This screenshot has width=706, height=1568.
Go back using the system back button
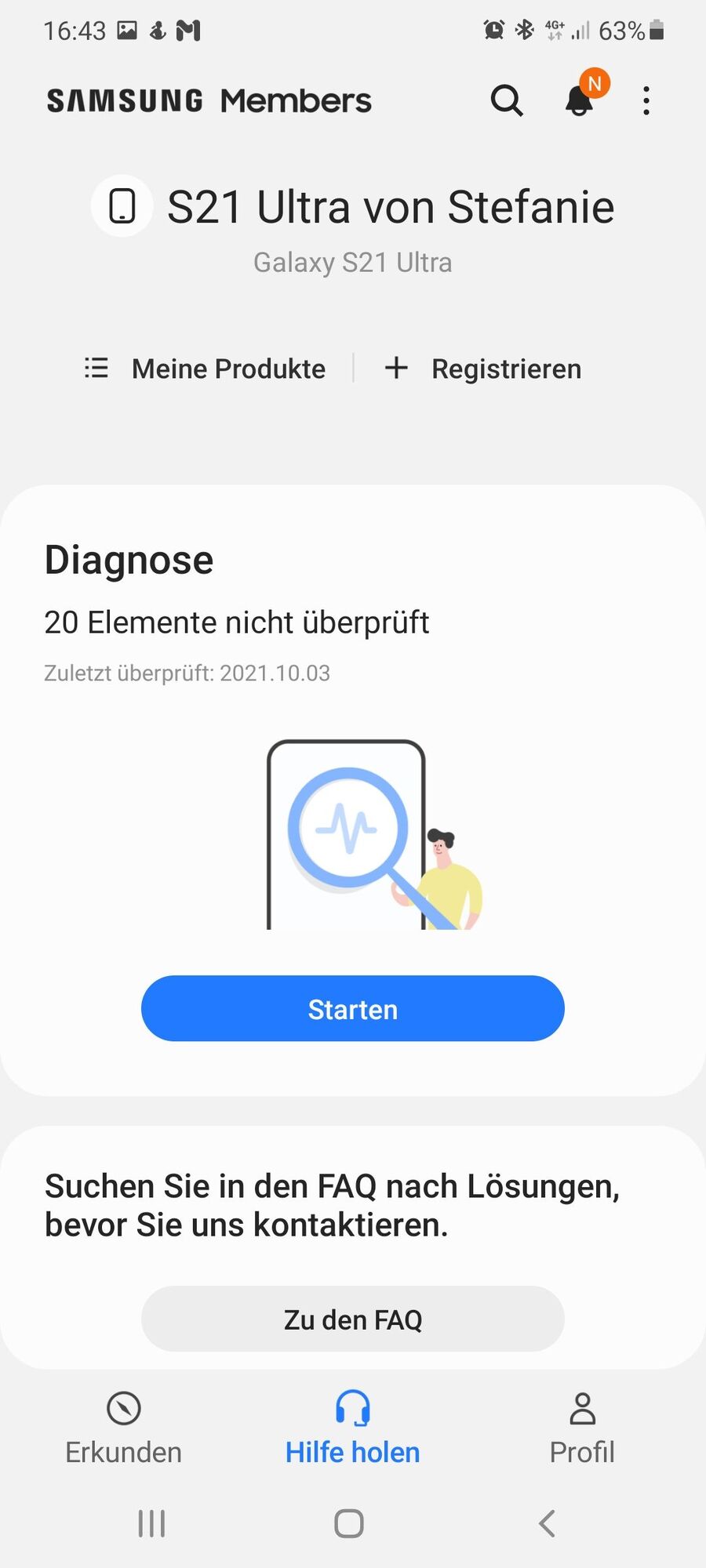(547, 1523)
